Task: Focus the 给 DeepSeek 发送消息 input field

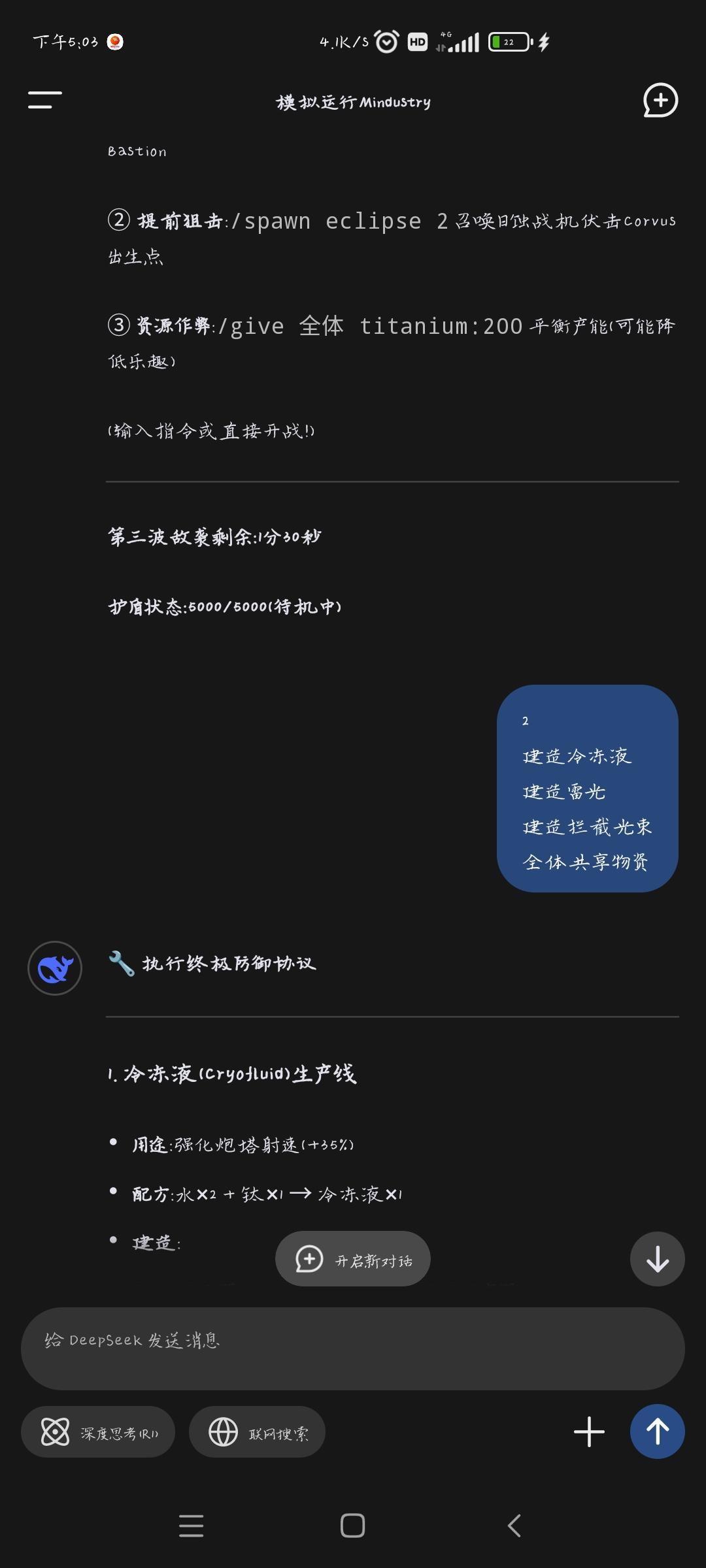Action: click(353, 1348)
